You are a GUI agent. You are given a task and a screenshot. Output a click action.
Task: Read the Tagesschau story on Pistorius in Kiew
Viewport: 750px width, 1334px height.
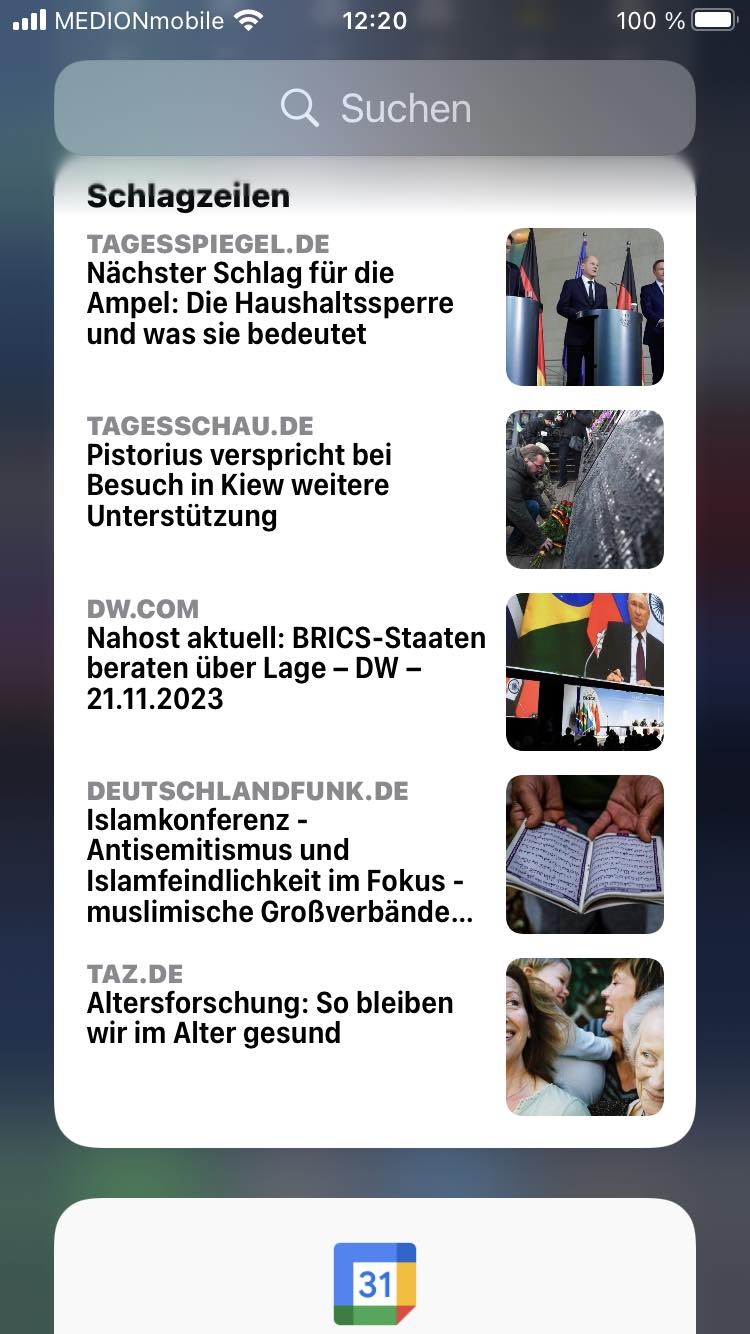[240, 485]
